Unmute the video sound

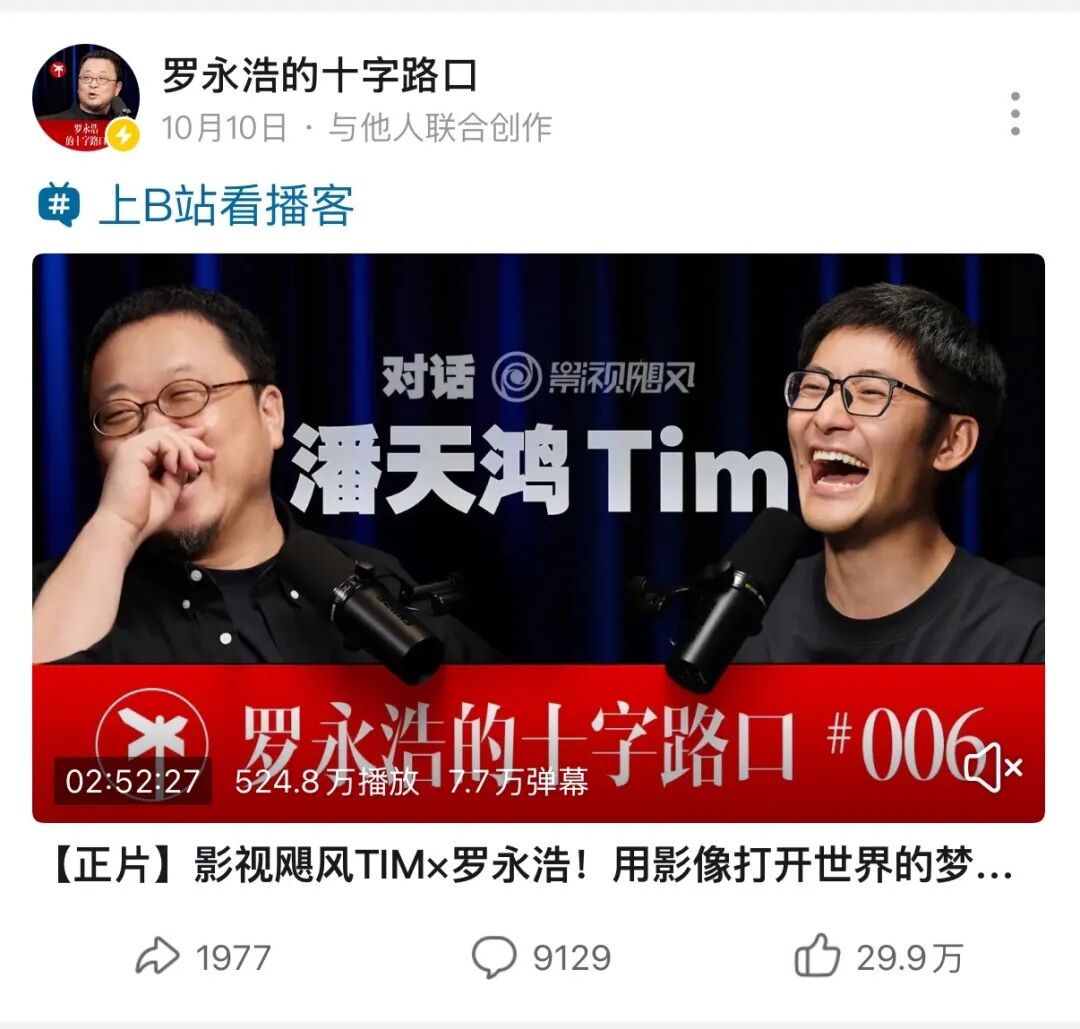pyautogui.click(x=992, y=768)
